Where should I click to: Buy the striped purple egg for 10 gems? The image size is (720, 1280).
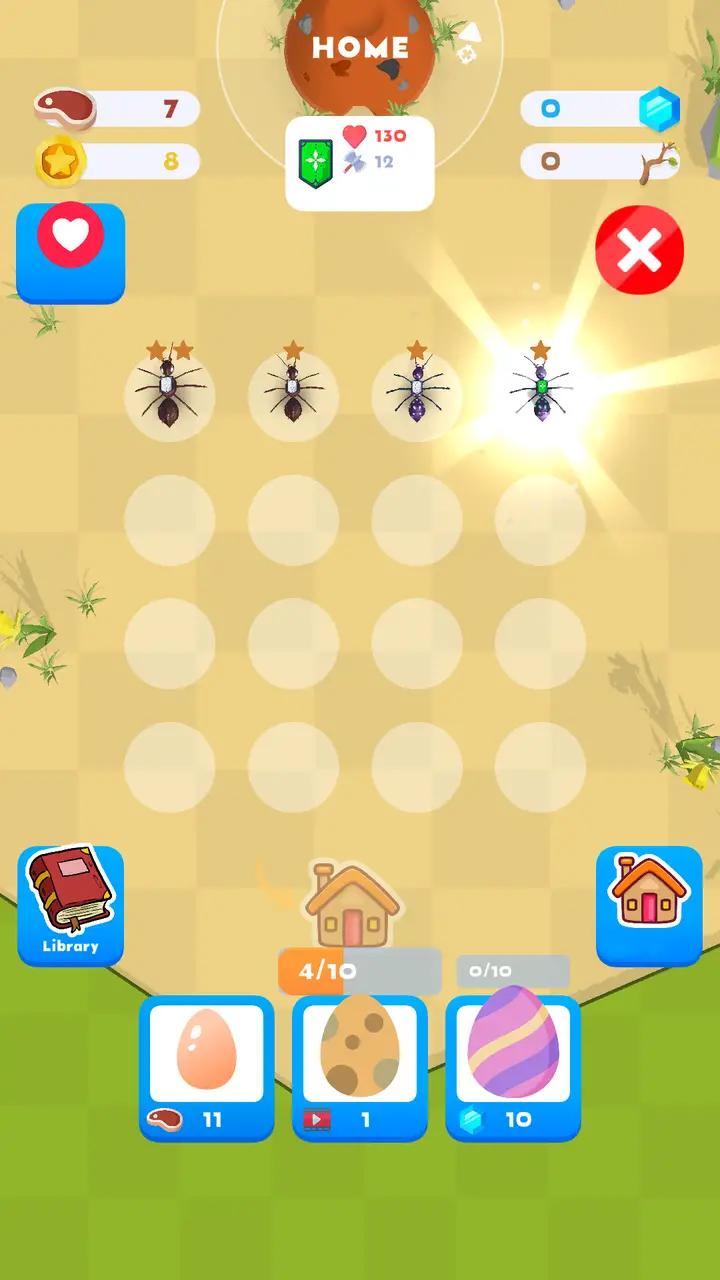[513, 1066]
